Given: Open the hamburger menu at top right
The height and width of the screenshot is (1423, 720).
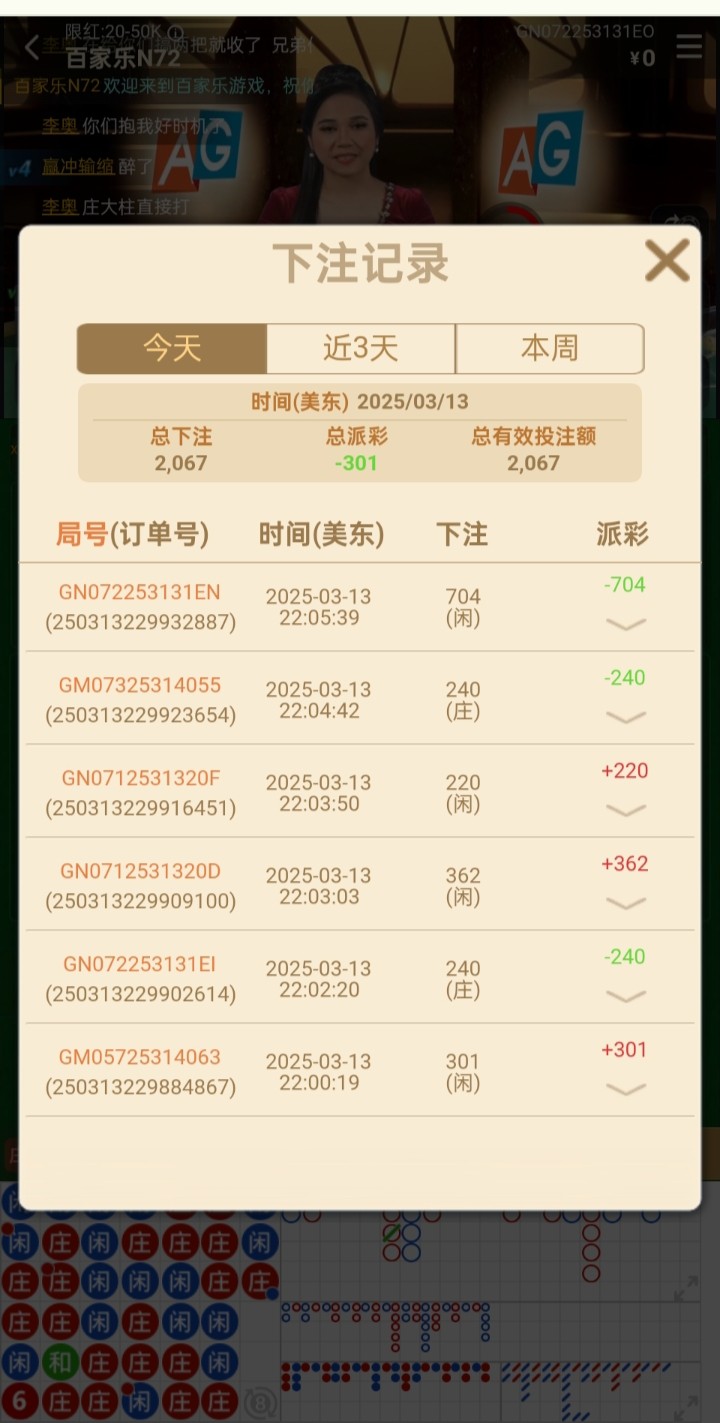Looking at the screenshot, I should tap(689, 46).
